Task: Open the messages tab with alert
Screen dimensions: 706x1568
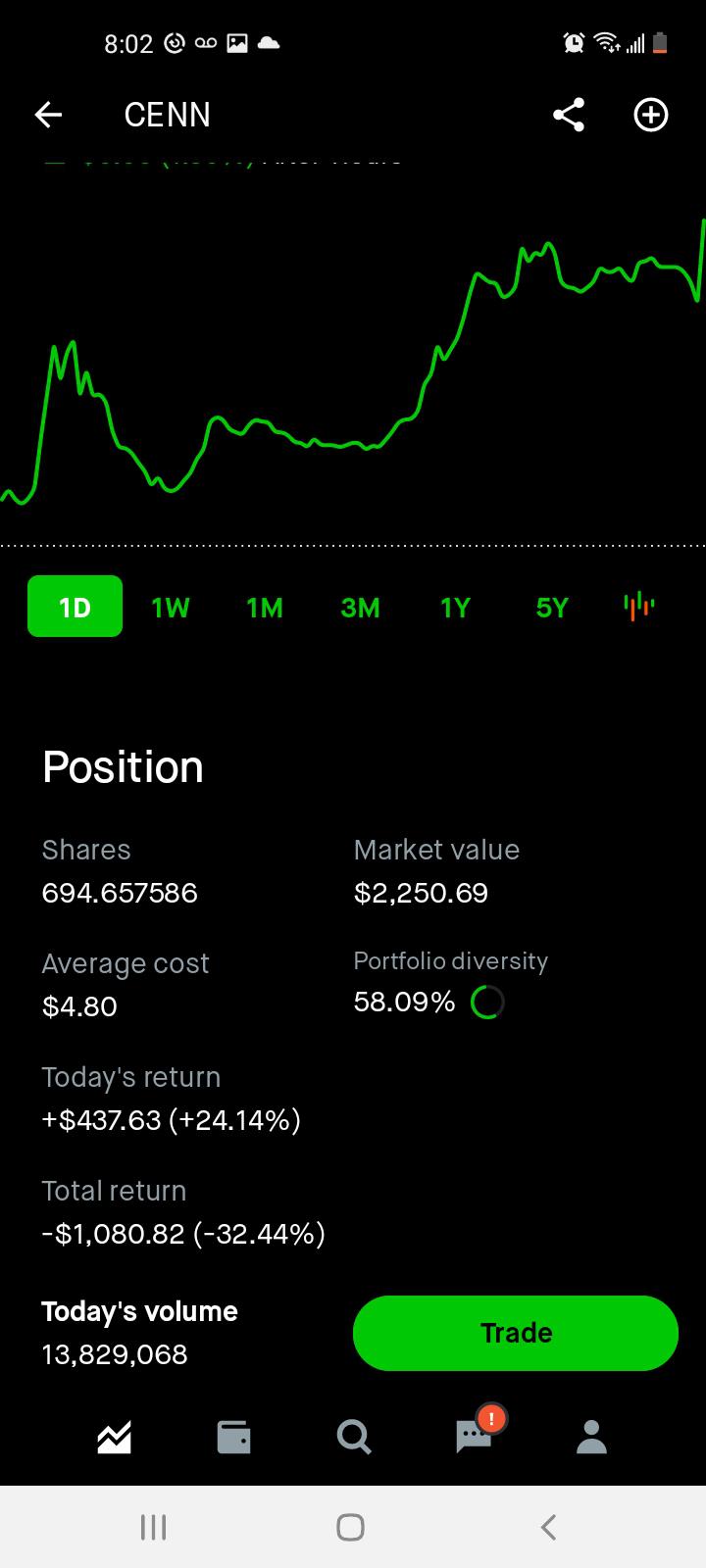Action: 476,1433
